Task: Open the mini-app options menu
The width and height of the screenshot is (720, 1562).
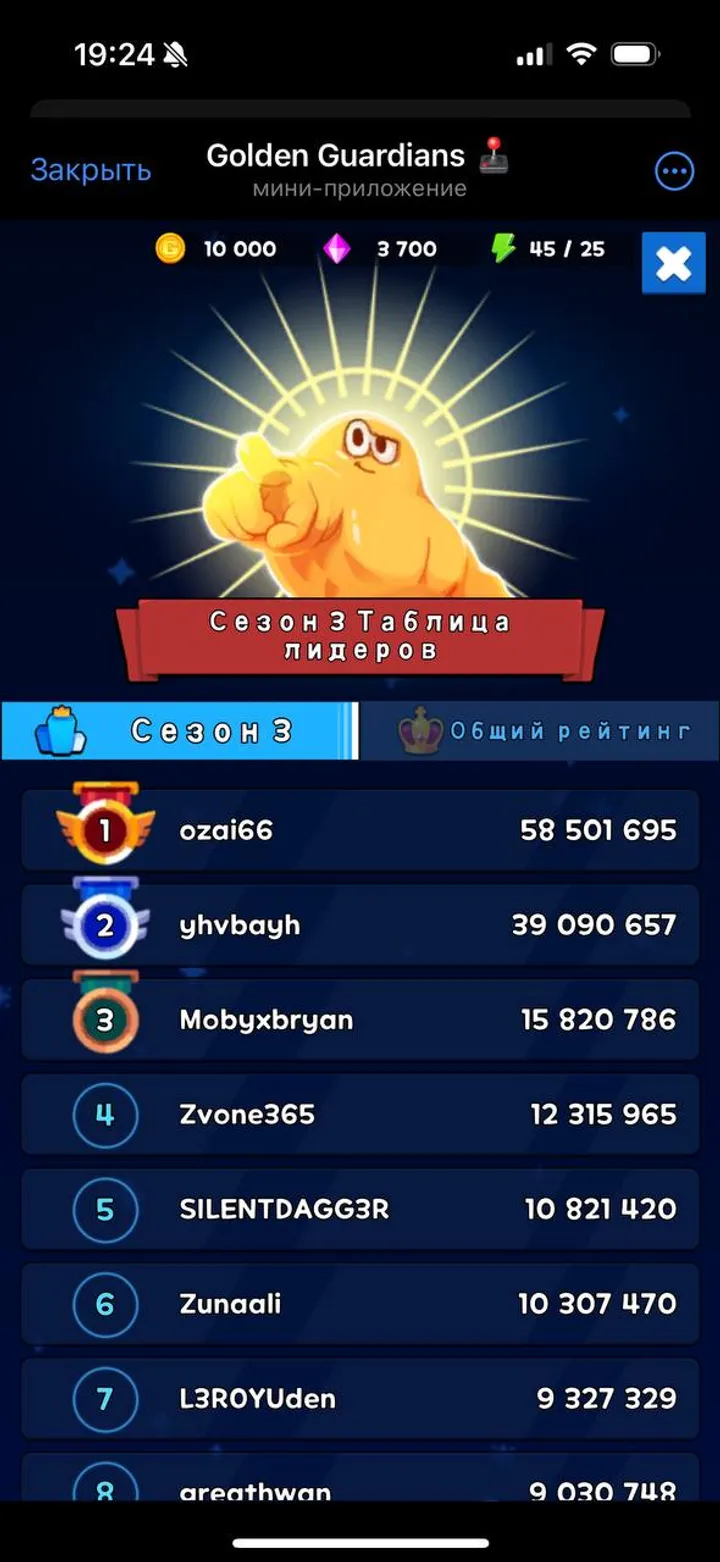Action: 673,170
